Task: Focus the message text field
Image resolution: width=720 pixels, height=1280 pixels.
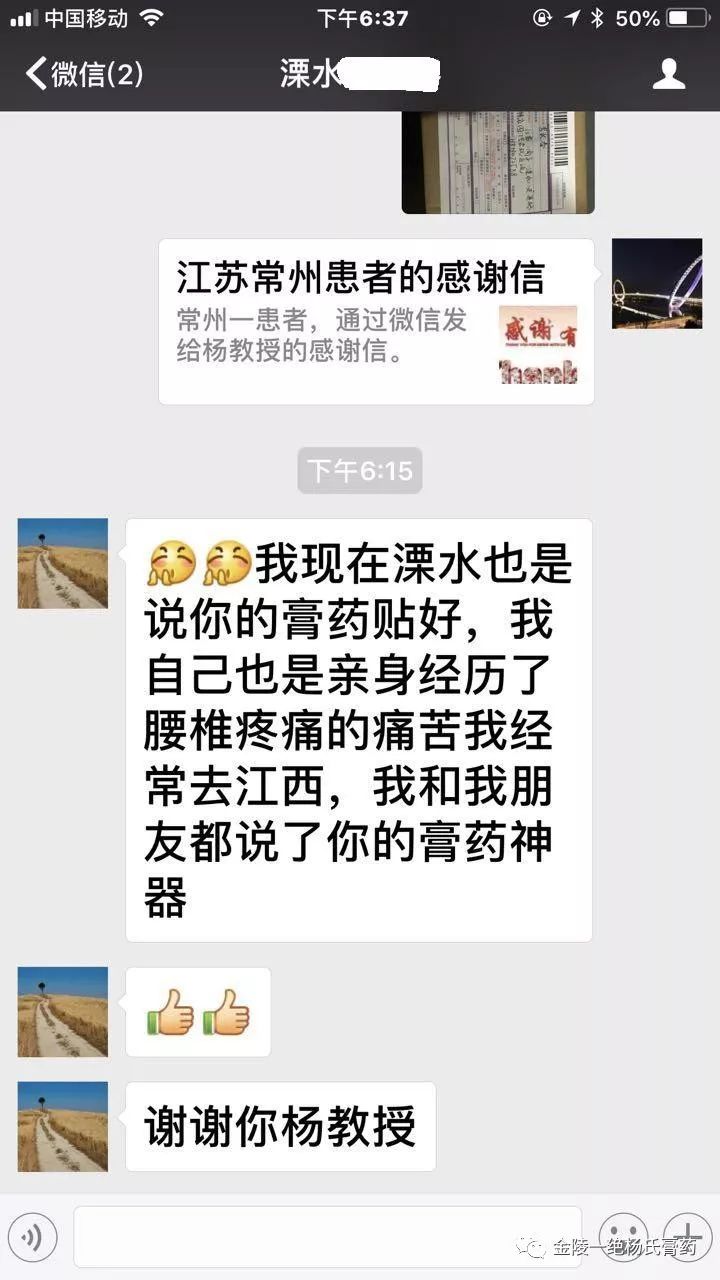Action: (x=327, y=1237)
